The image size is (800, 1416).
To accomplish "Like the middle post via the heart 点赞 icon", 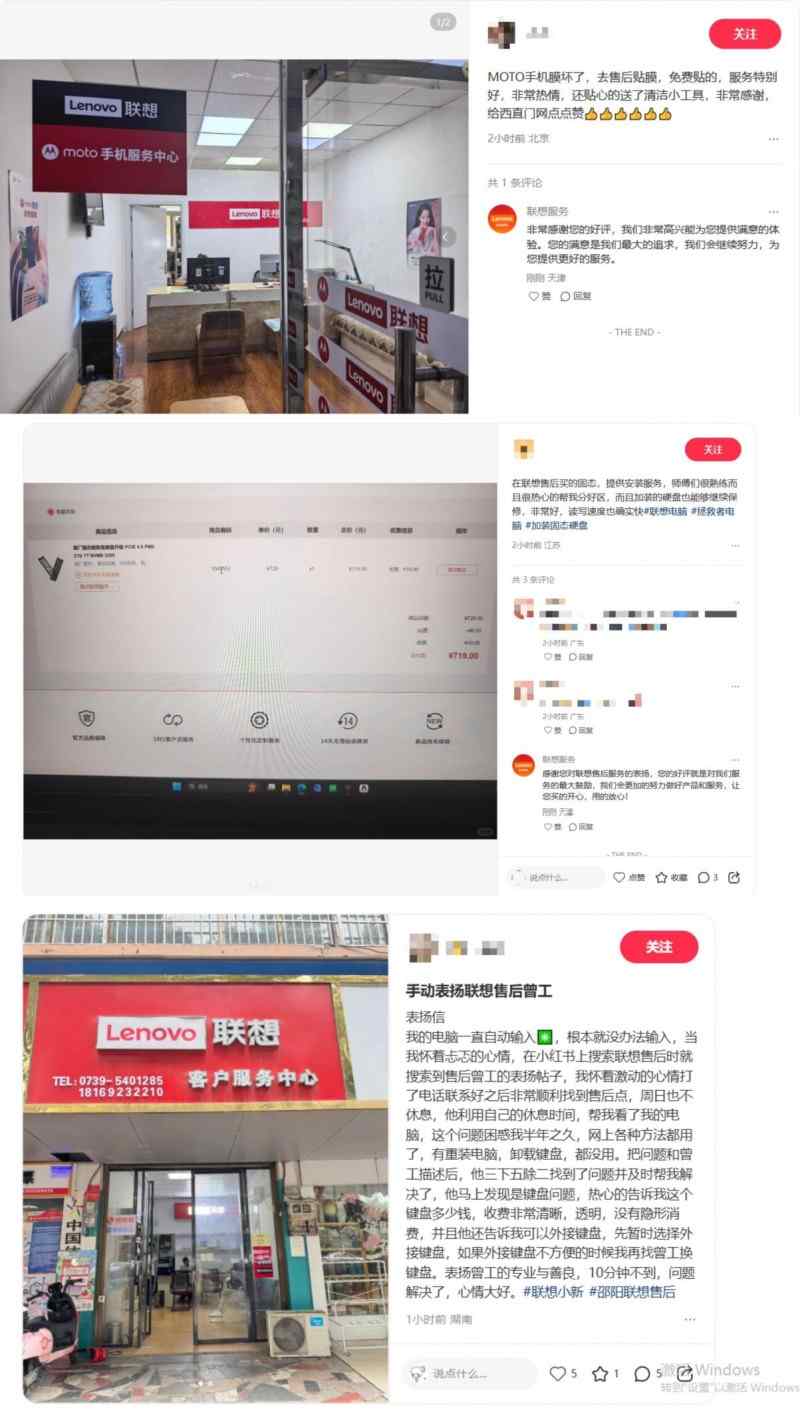I will tap(619, 877).
